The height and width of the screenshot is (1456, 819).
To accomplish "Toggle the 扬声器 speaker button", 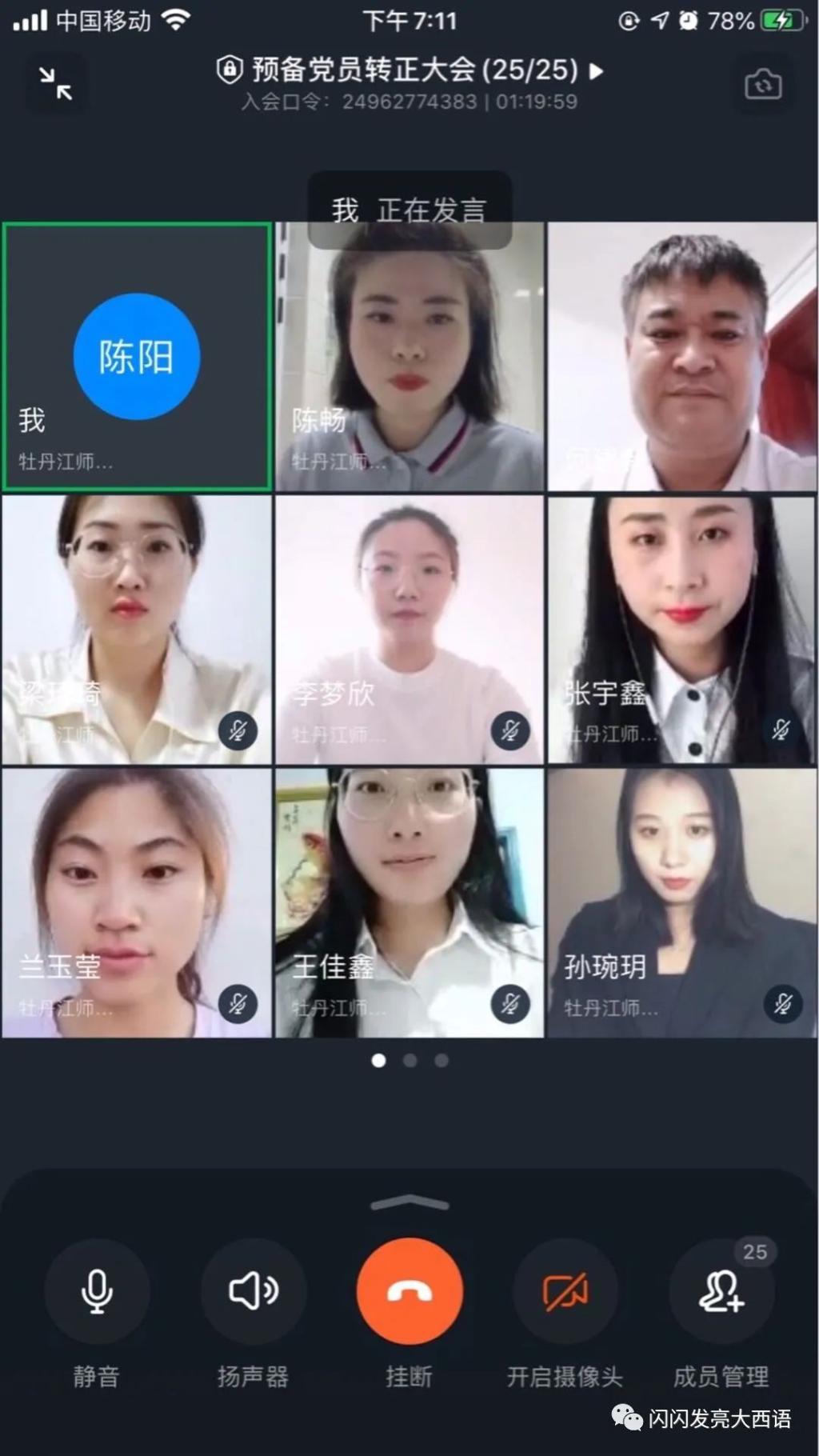I will (x=253, y=1290).
